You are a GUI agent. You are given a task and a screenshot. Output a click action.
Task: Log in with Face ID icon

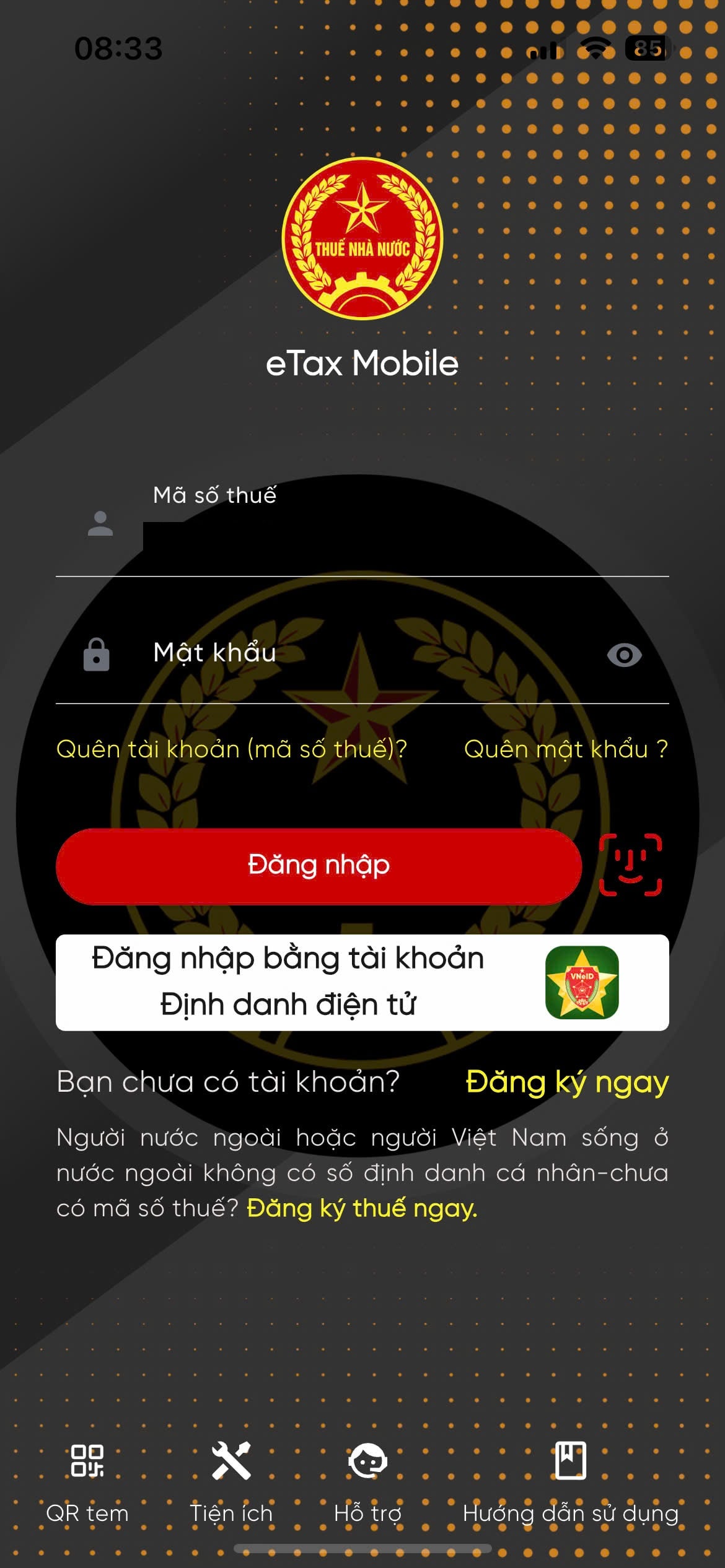pyautogui.click(x=630, y=865)
